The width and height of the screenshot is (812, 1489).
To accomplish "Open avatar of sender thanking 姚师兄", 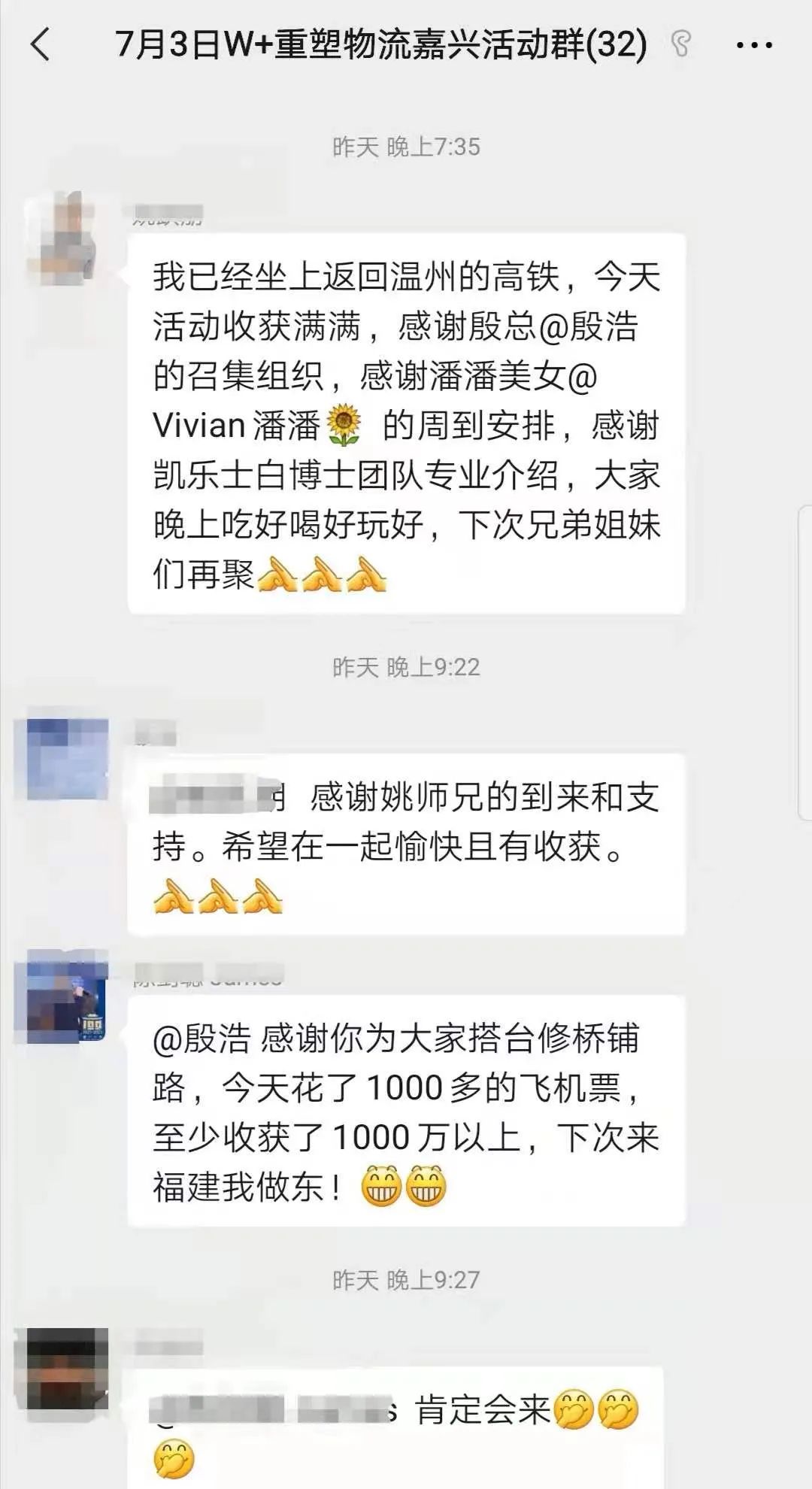I will tap(67, 758).
